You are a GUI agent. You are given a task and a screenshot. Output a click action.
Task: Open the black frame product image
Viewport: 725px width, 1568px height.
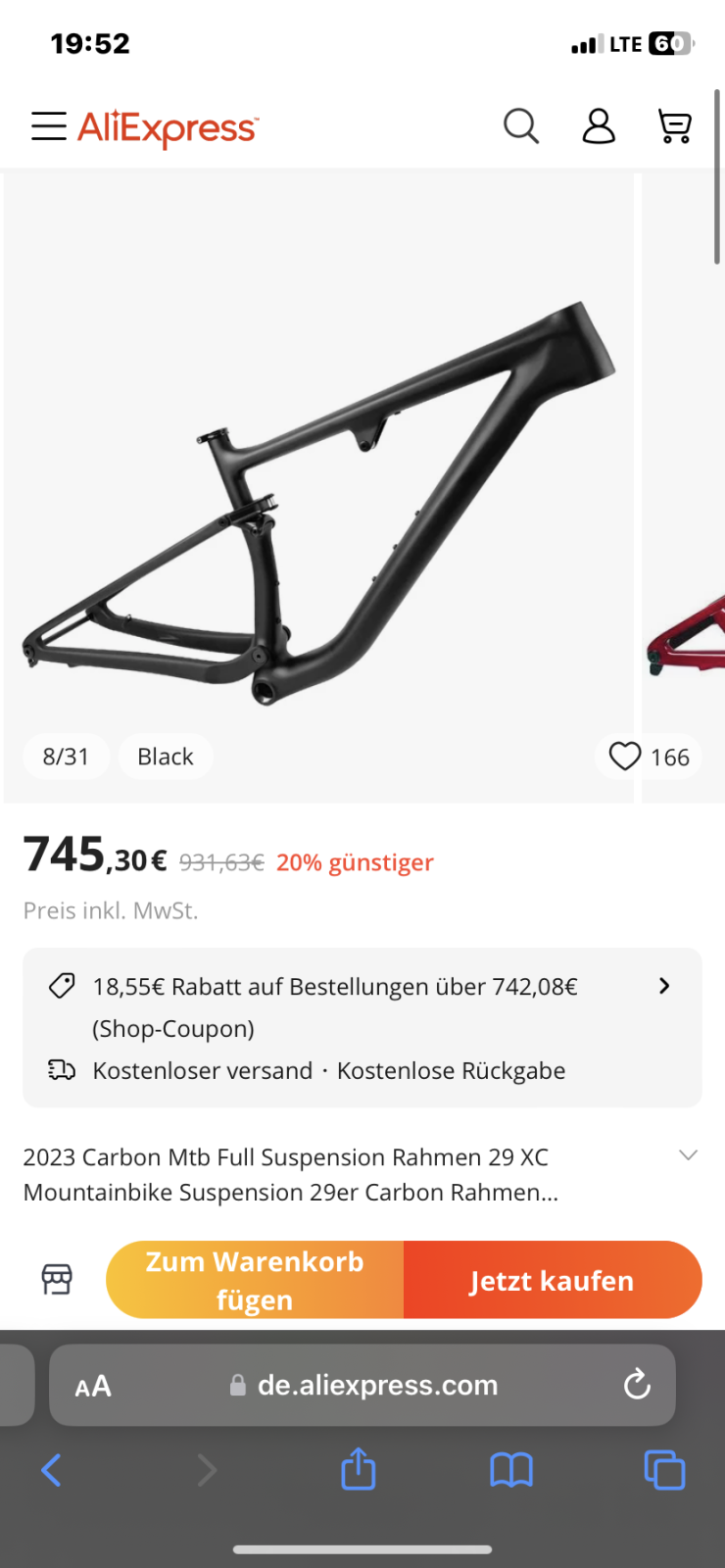(318, 490)
